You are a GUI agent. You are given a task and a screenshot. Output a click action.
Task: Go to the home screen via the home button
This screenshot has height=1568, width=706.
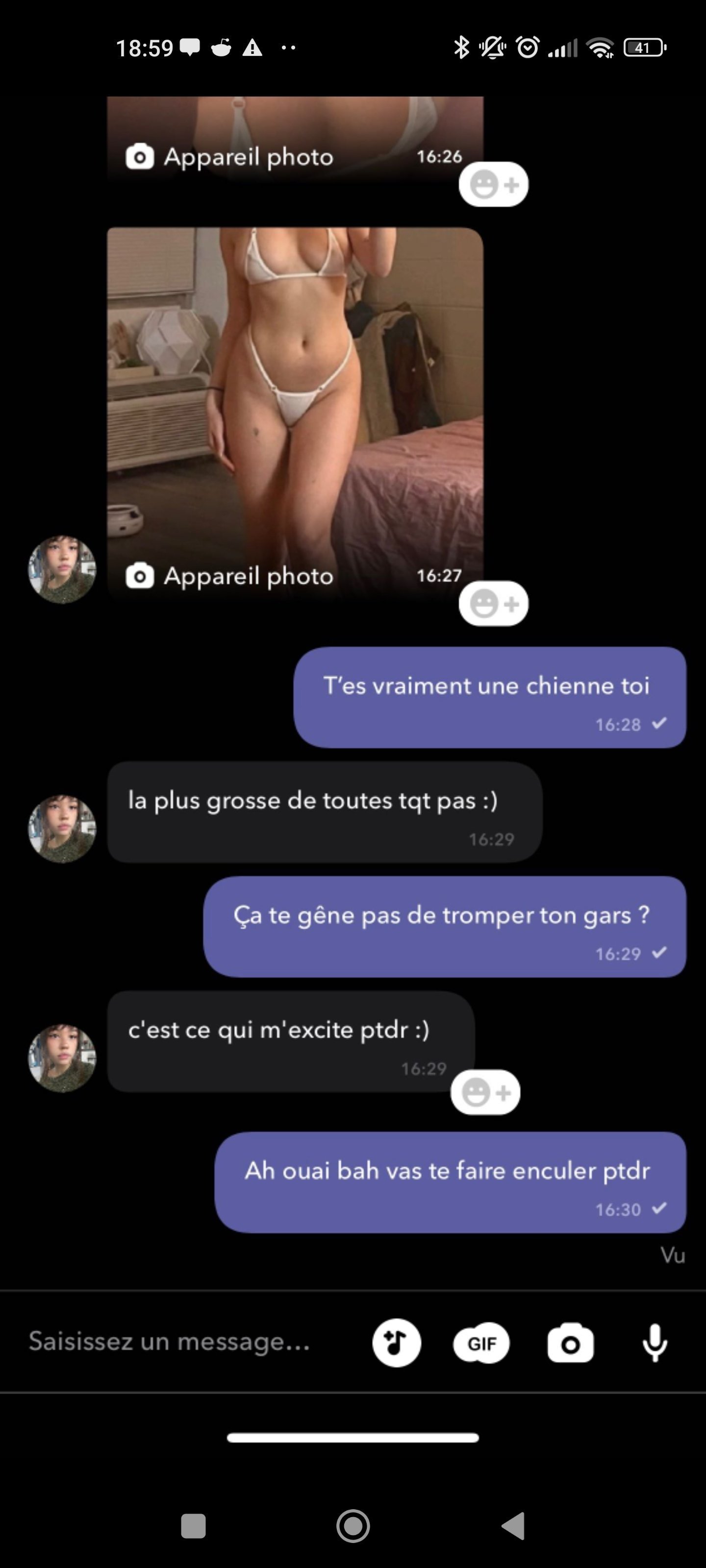click(353, 1526)
